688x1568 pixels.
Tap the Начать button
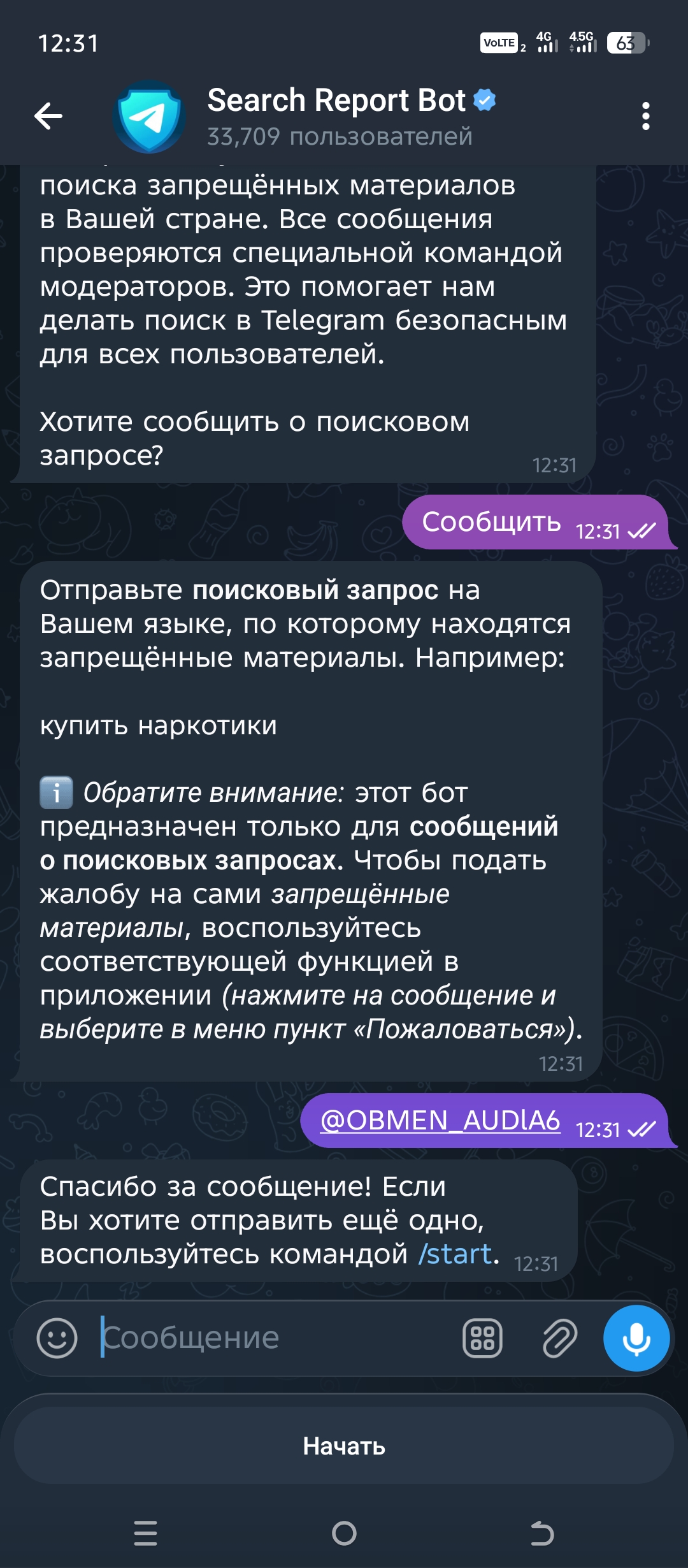pos(344,1446)
